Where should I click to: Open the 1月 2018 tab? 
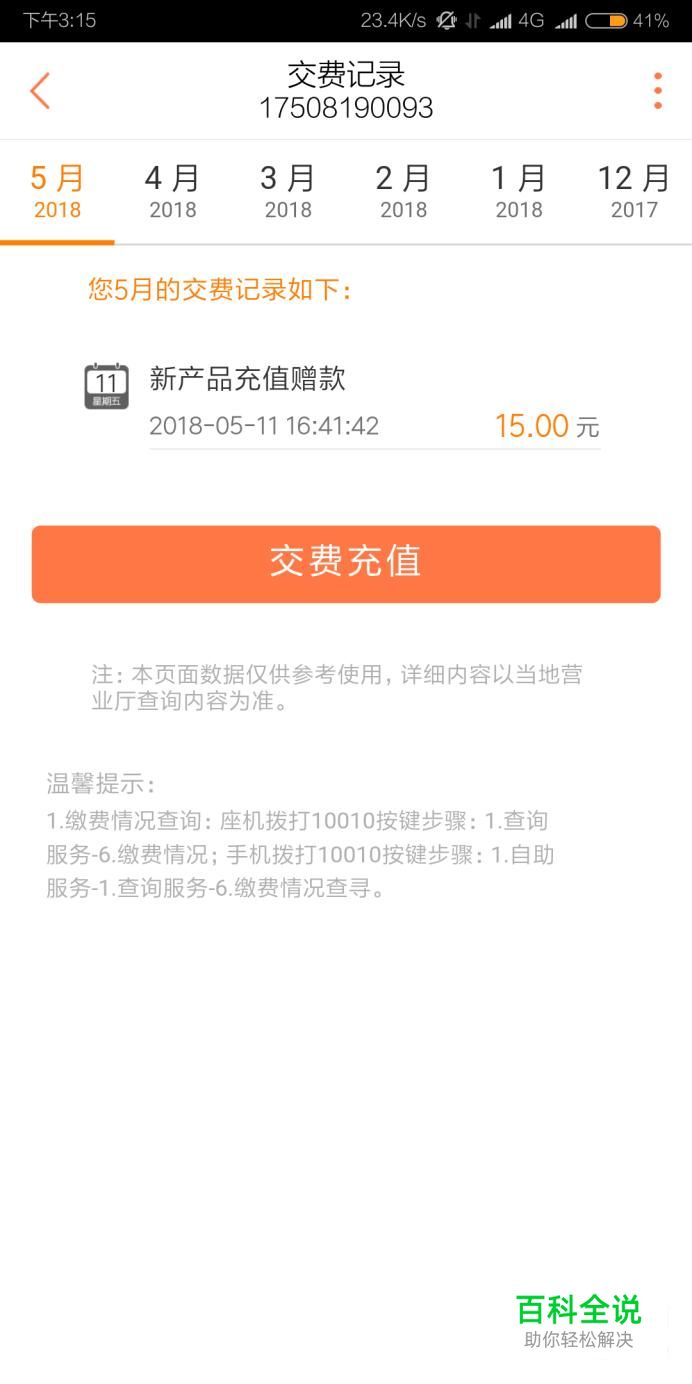pos(519,191)
